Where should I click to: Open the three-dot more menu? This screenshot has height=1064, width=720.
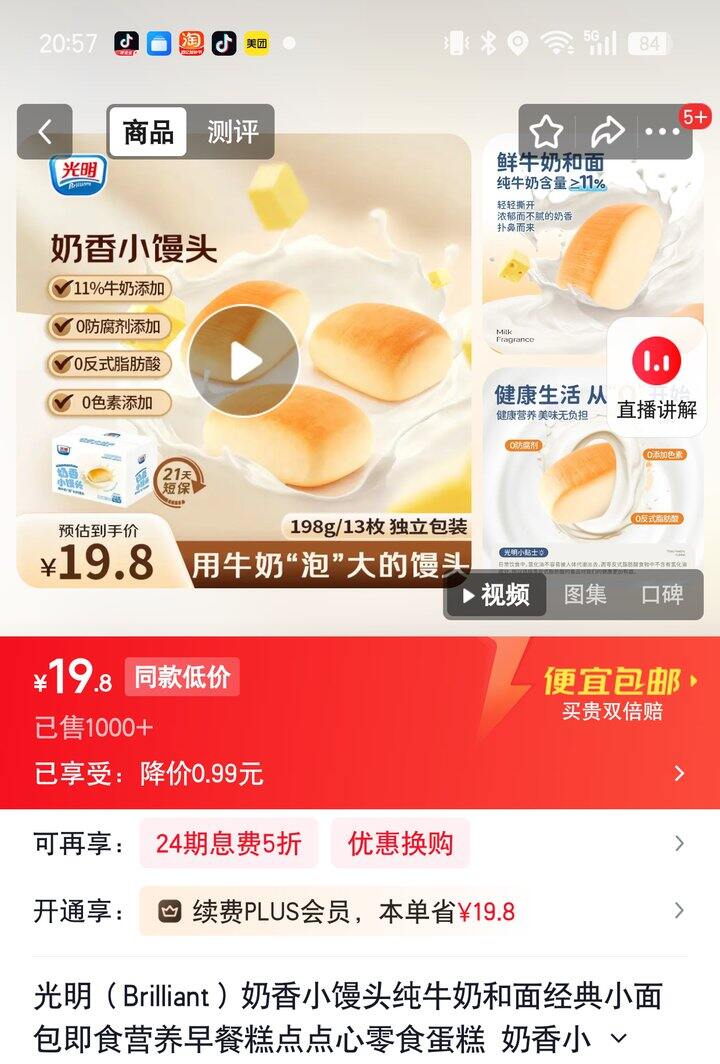[x=662, y=132]
